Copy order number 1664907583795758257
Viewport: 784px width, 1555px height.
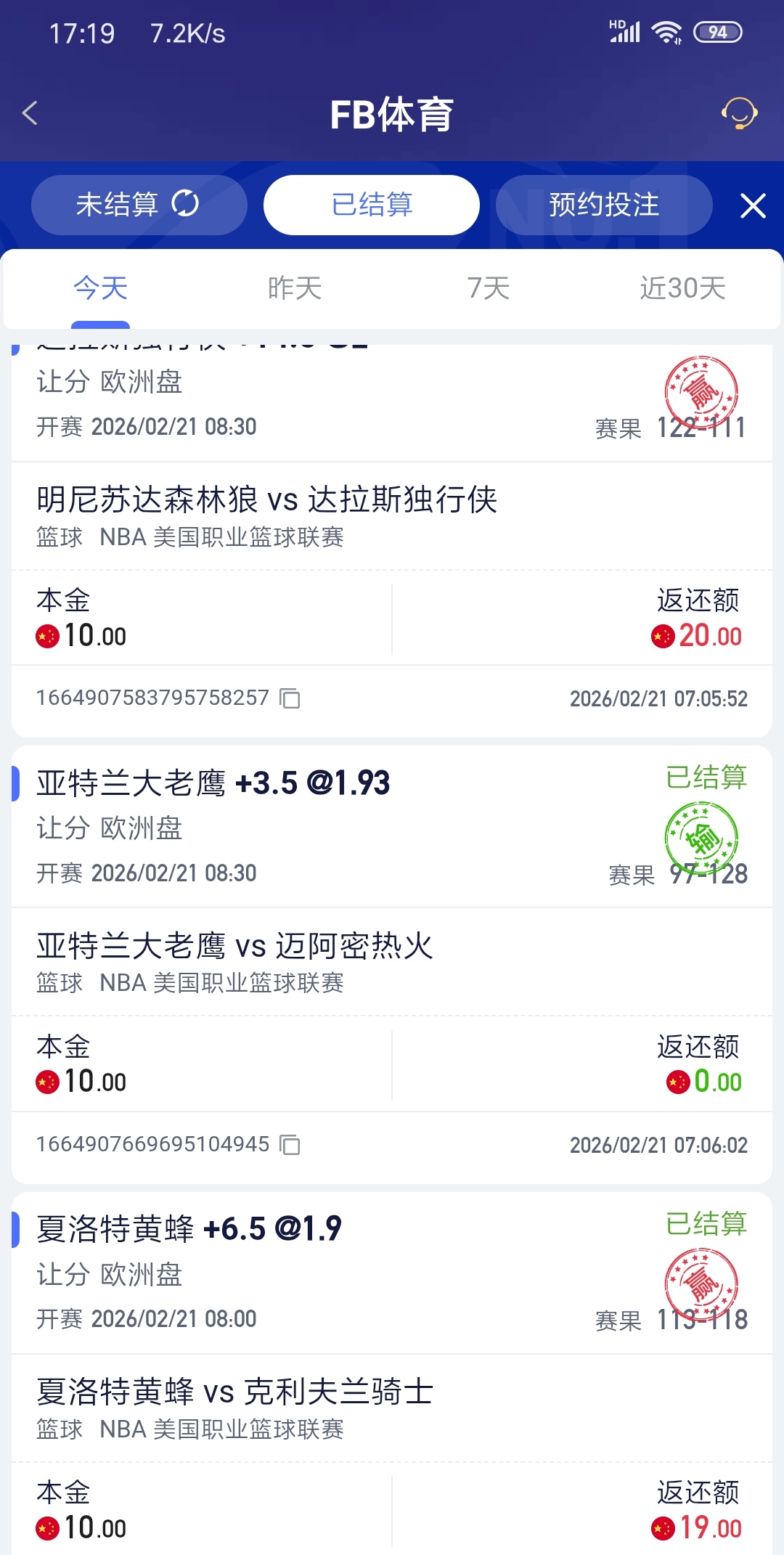click(x=290, y=698)
